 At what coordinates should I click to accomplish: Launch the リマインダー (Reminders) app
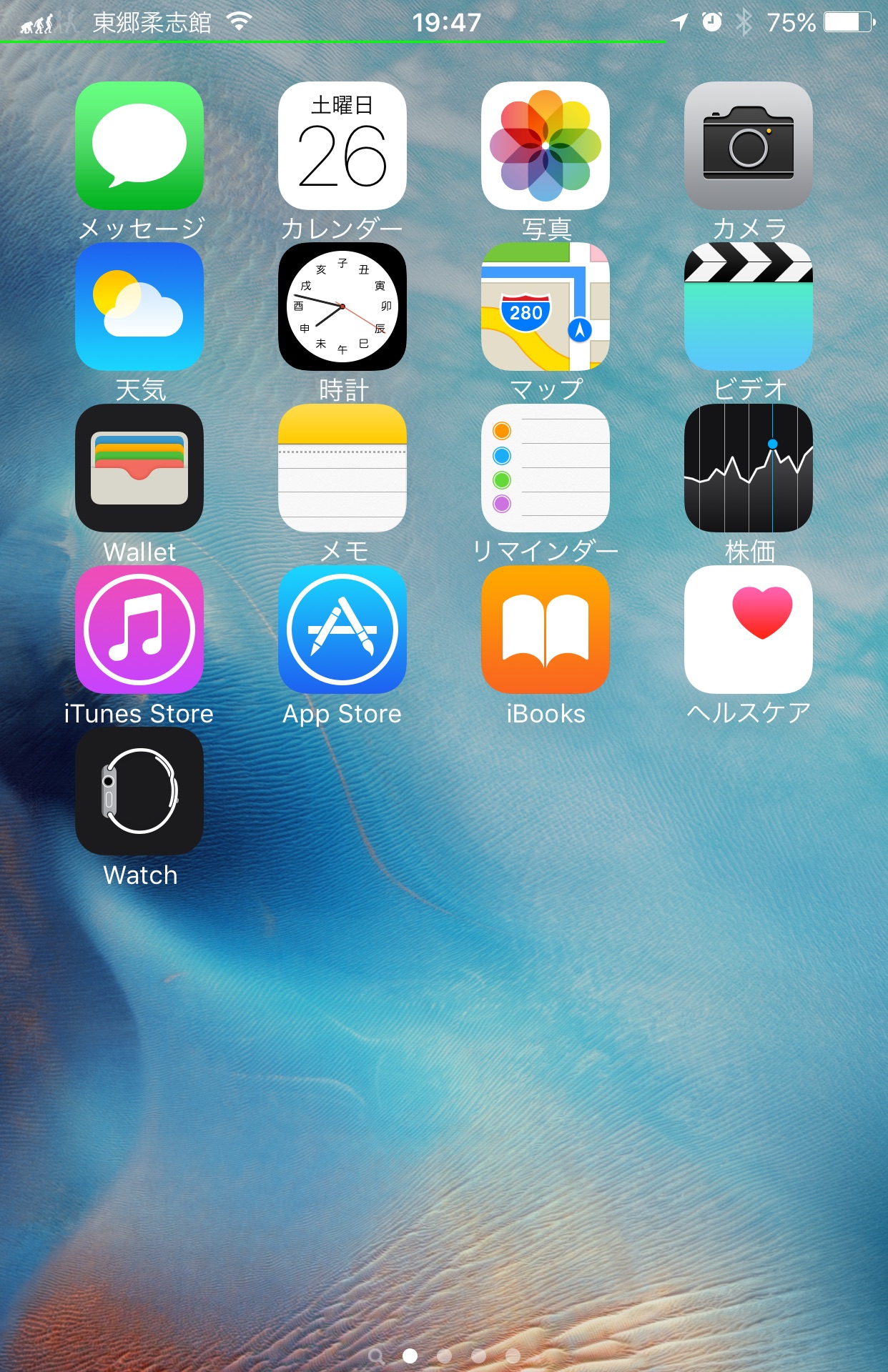point(546,468)
